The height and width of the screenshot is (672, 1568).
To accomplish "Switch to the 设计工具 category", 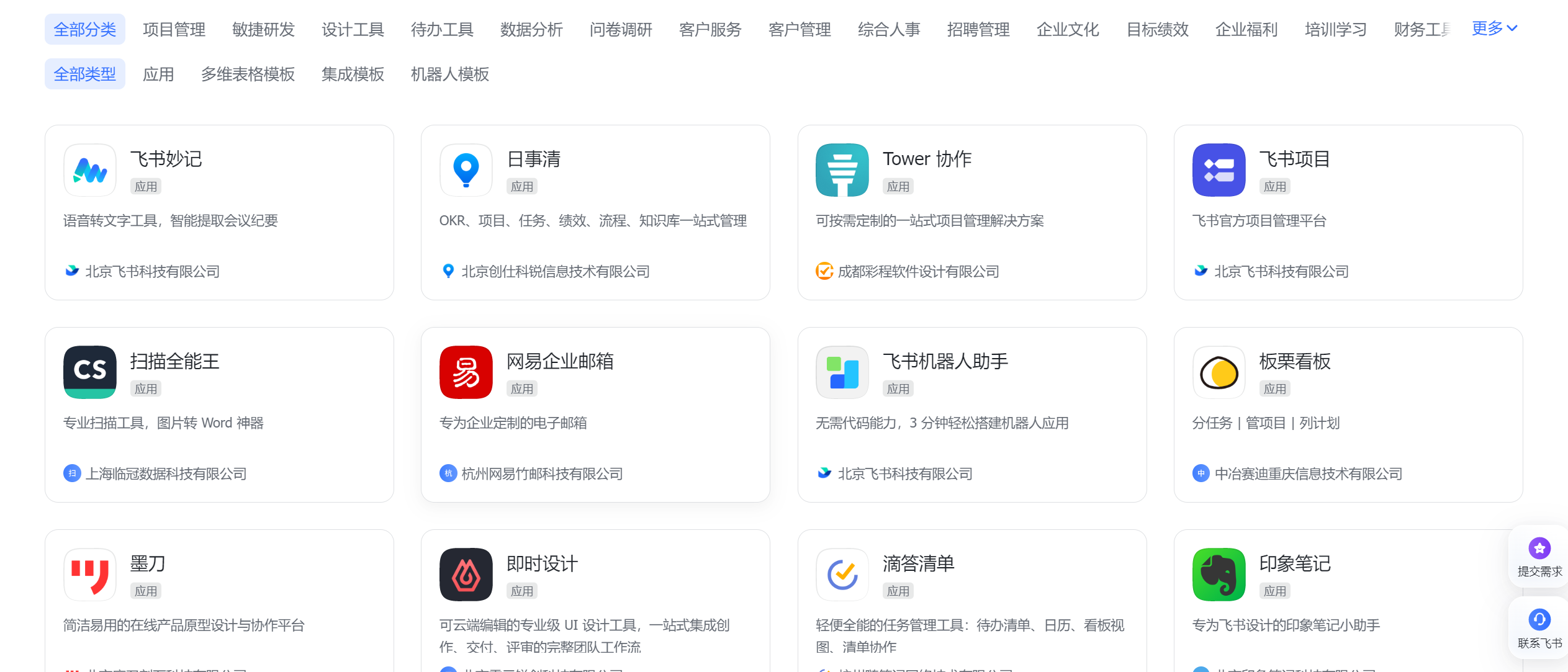I will [x=353, y=30].
